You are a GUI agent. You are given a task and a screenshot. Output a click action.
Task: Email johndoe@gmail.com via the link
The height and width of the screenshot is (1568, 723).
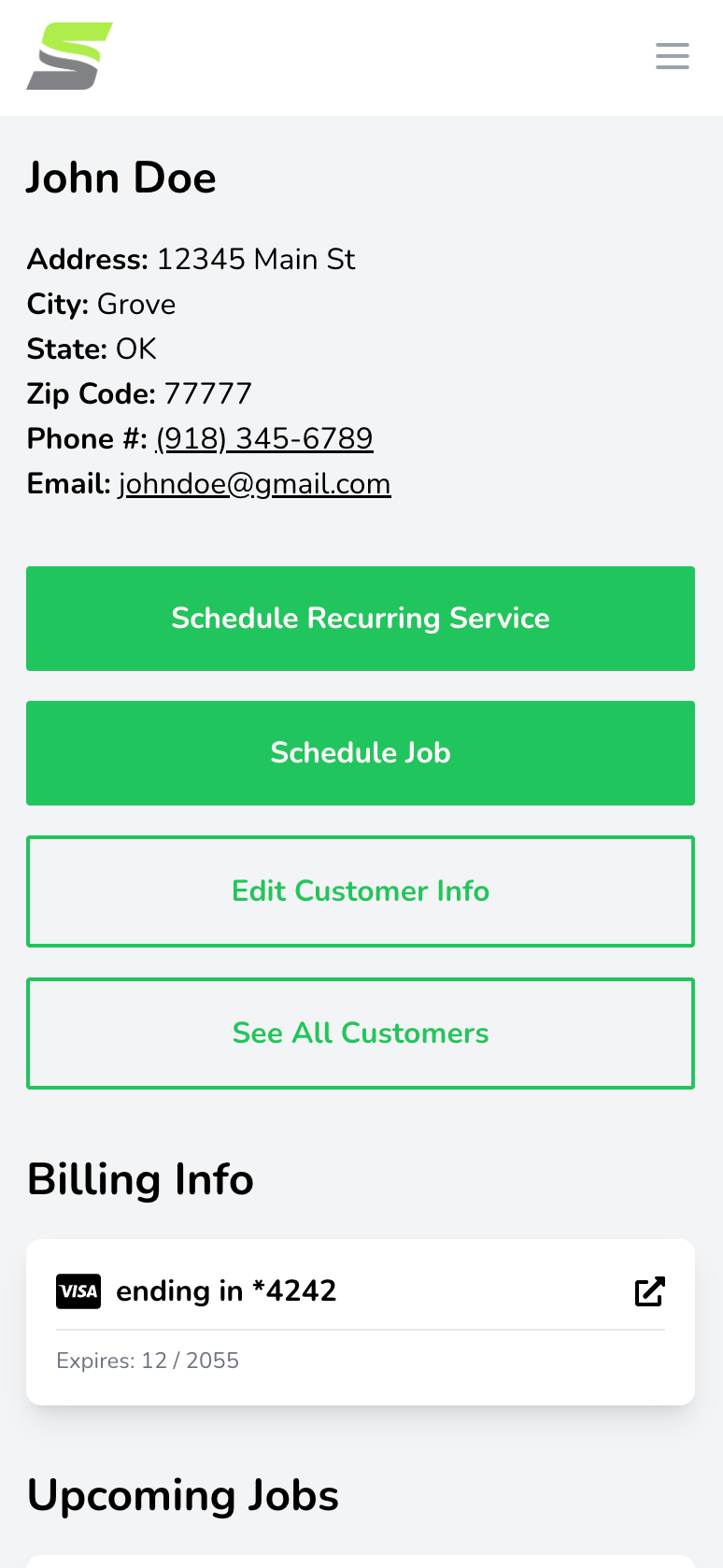click(254, 484)
